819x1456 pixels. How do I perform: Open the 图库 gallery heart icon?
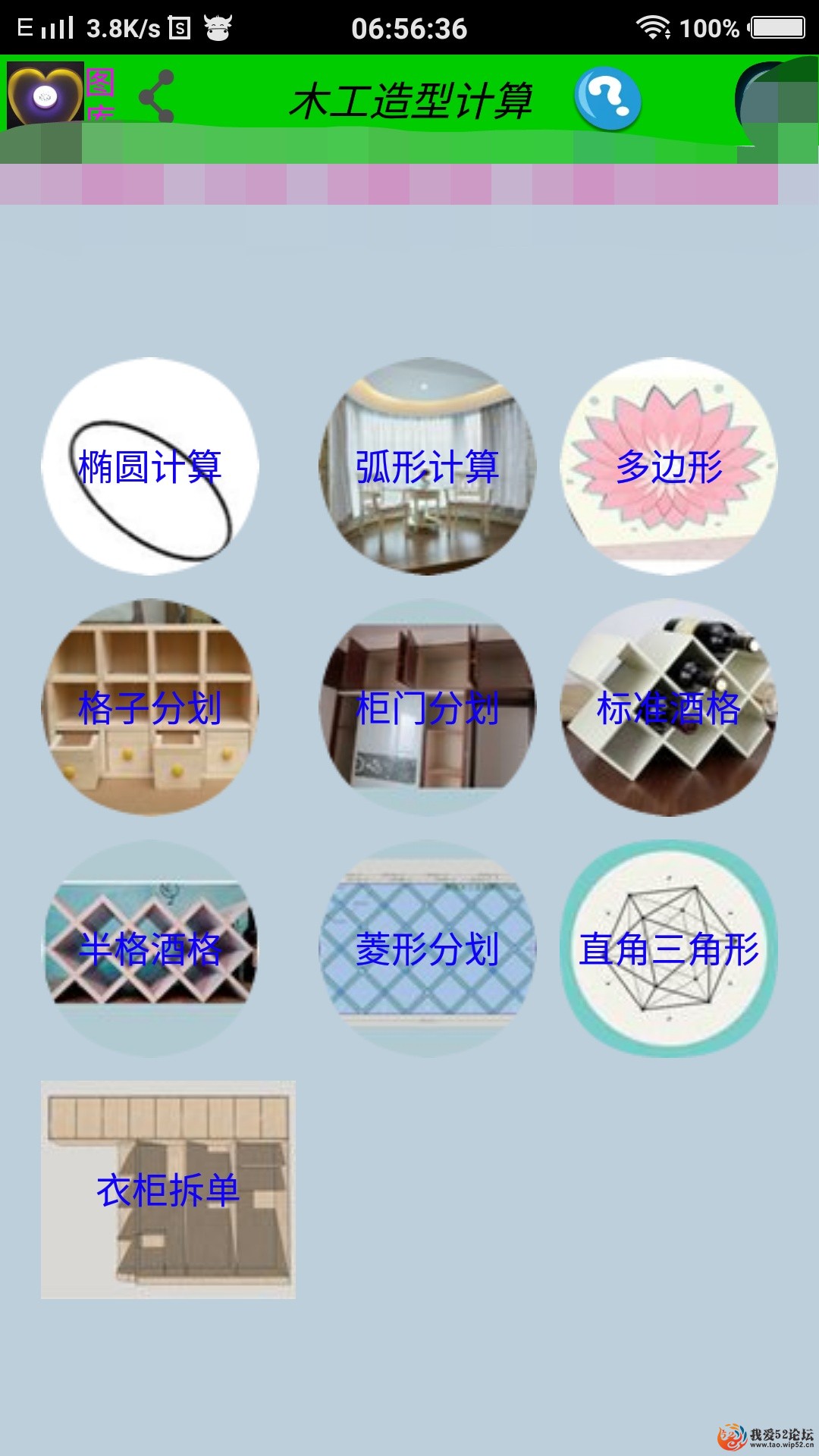[x=45, y=95]
